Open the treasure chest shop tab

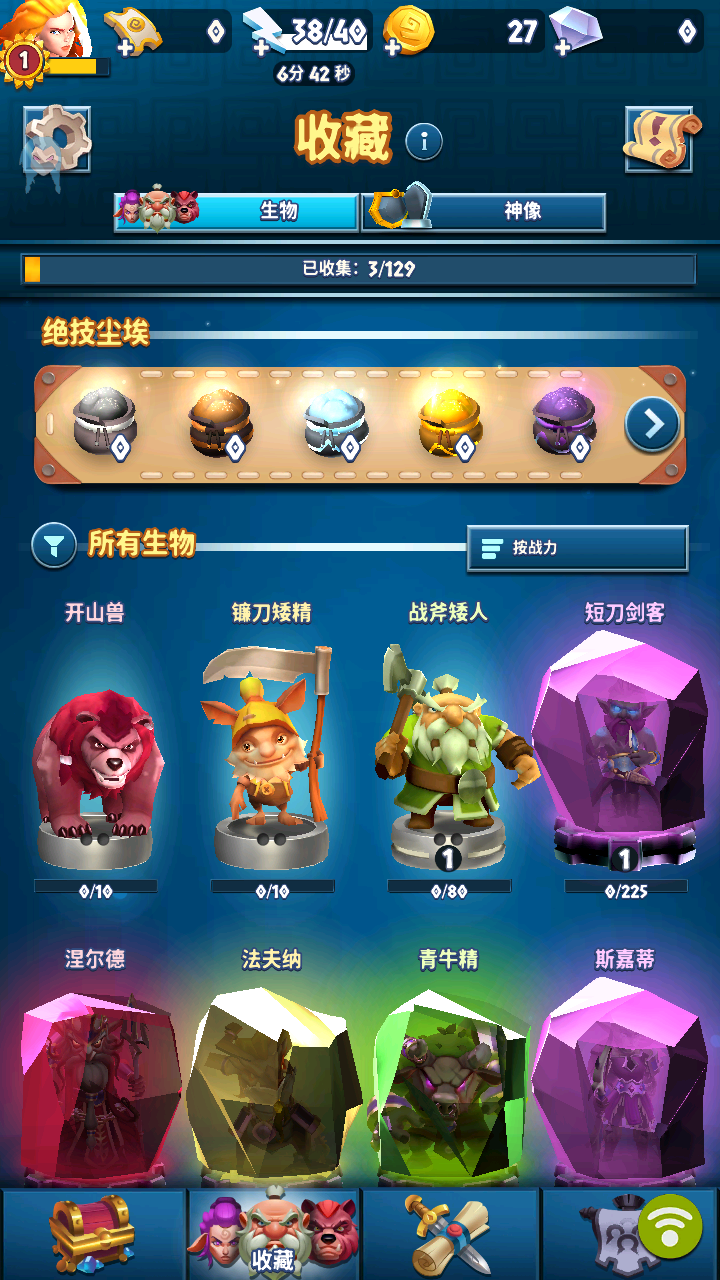[x=92, y=1234]
